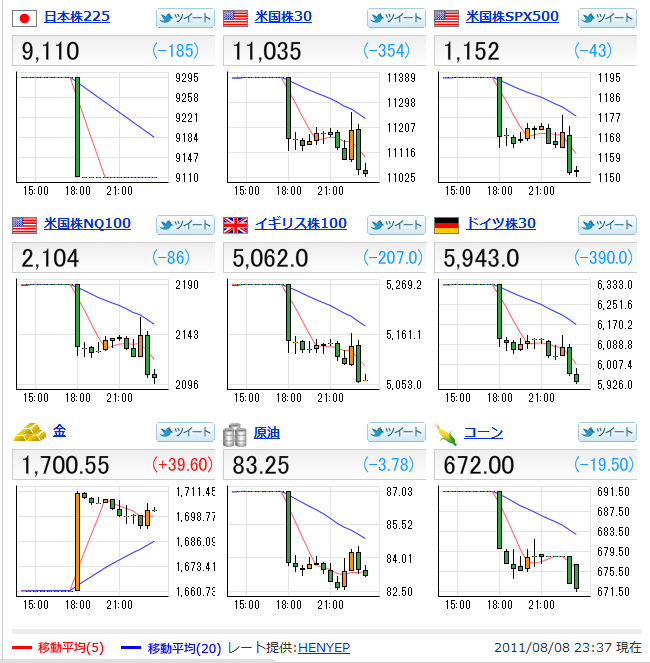
Task: Tweet the 米国株30 quote
Action: [396, 17]
